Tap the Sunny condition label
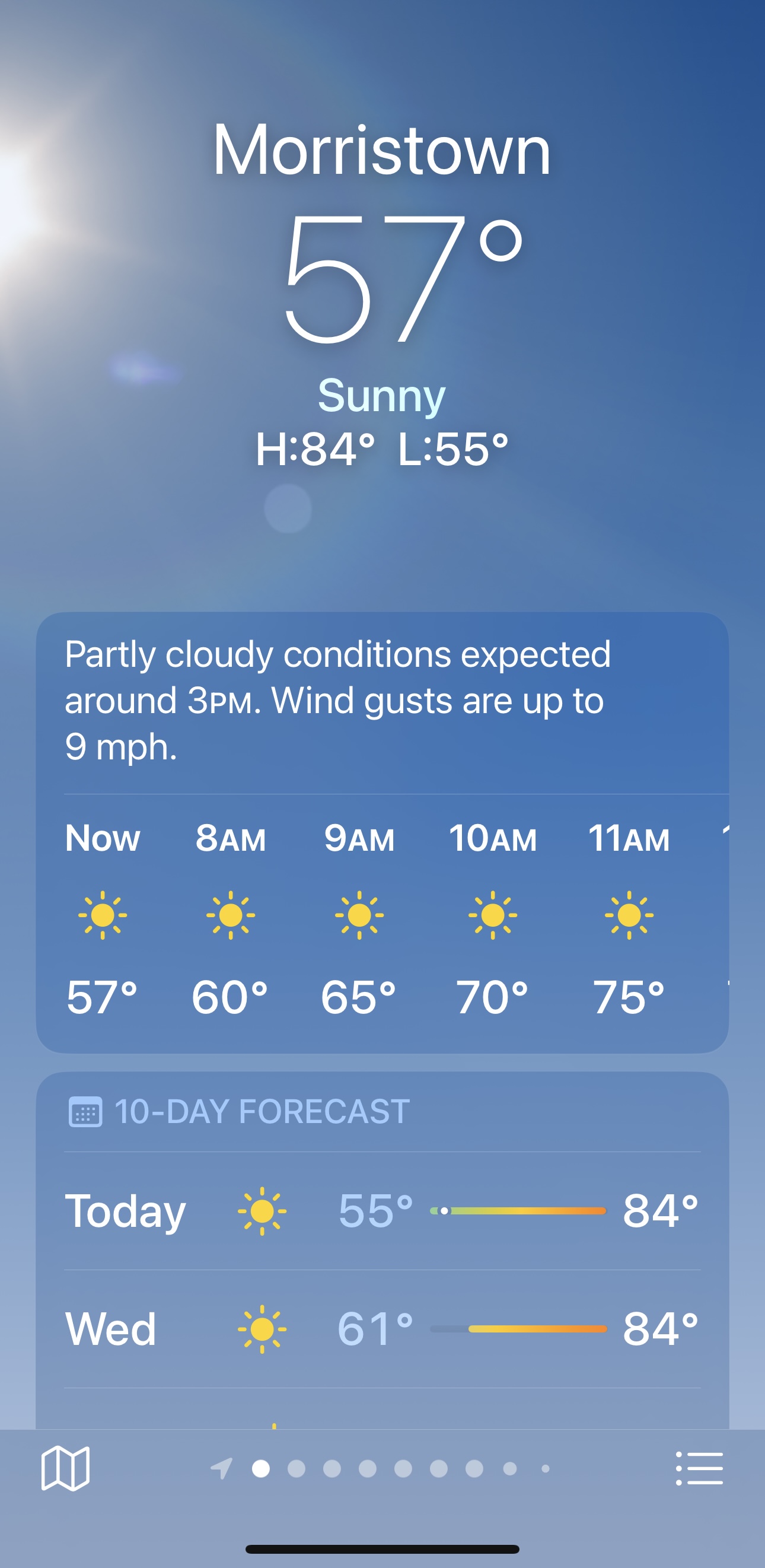This screenshot has height=1568, width=765. click(382, 396)
